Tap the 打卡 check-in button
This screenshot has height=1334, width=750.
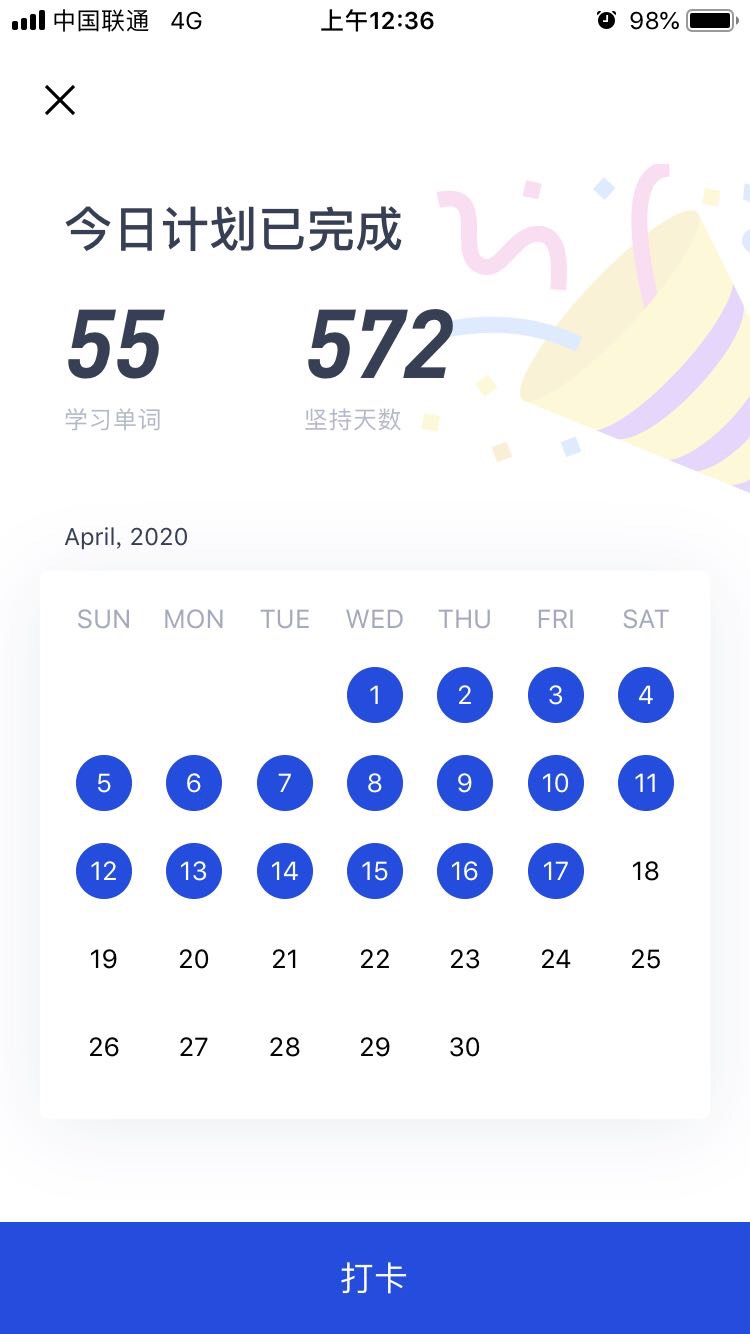click(x=375, y=1278)
